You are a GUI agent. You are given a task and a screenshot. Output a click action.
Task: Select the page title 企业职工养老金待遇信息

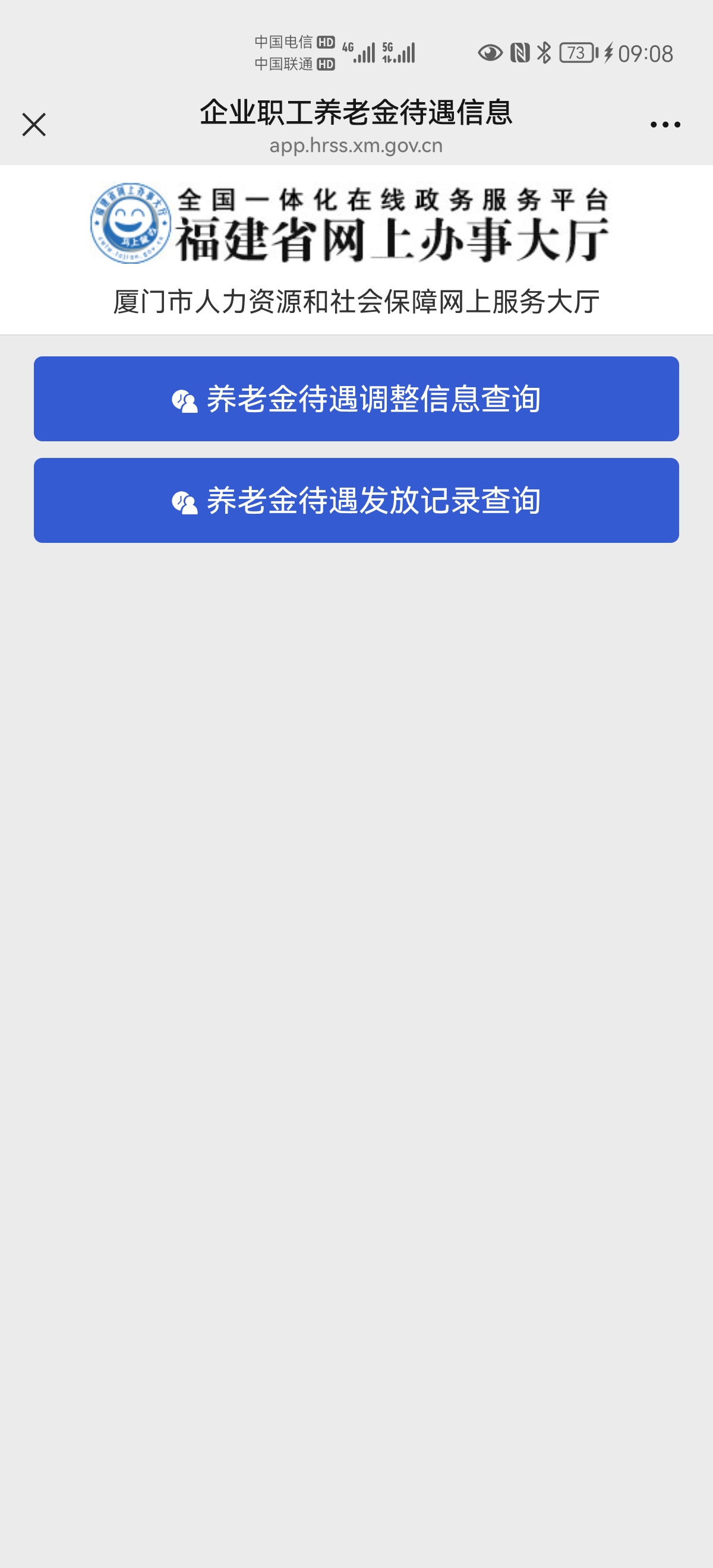[x=356, y=115]
